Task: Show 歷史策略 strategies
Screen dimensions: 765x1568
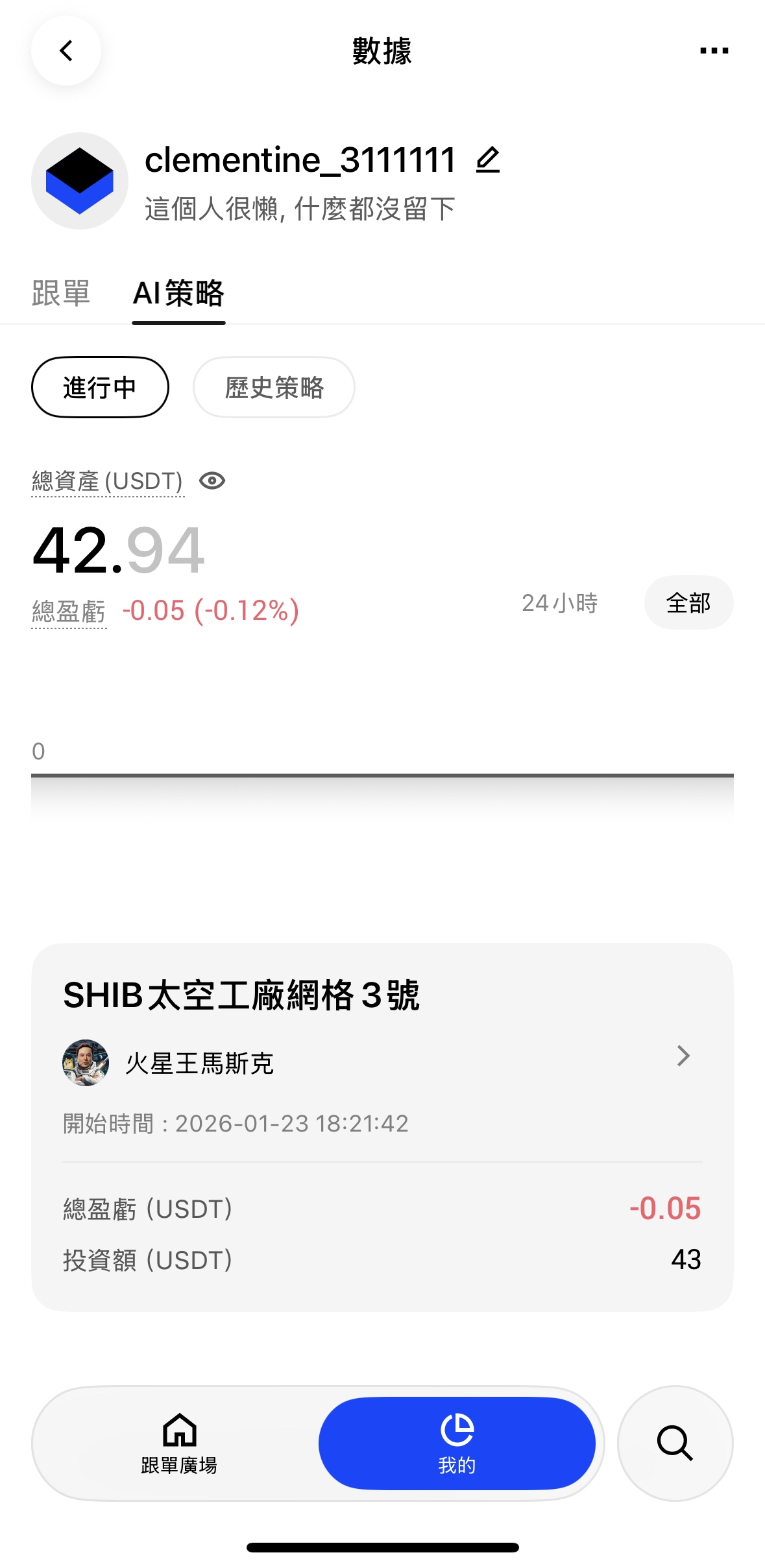Action: click(273, 387)
